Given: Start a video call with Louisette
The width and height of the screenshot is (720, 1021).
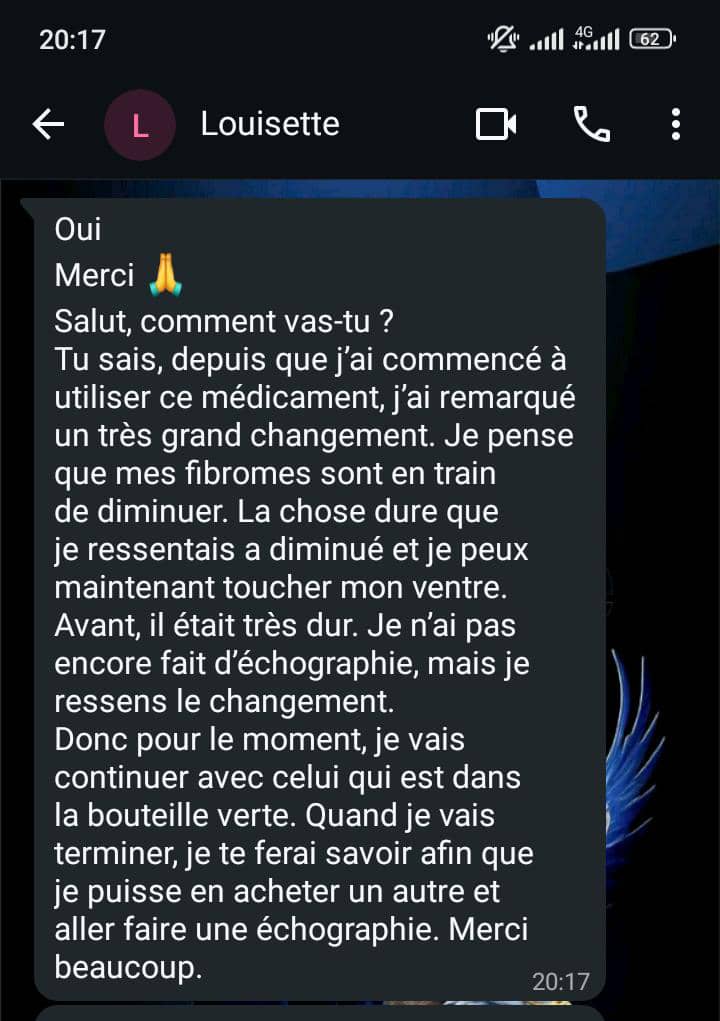Looking at the screenshot, I should pyautogui.click(x=496, y=124).
